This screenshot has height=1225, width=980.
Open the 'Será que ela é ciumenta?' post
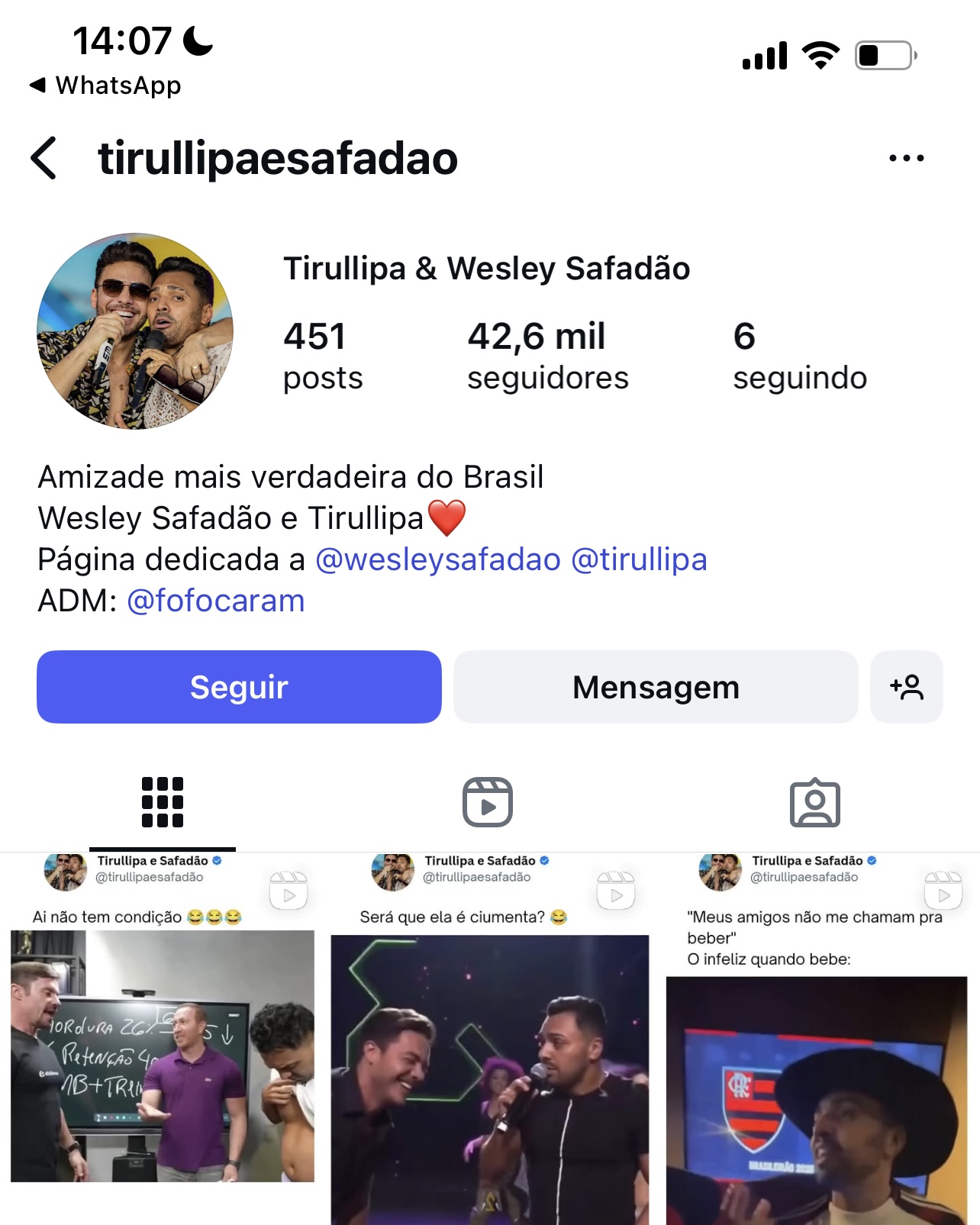pos(489,1069)
